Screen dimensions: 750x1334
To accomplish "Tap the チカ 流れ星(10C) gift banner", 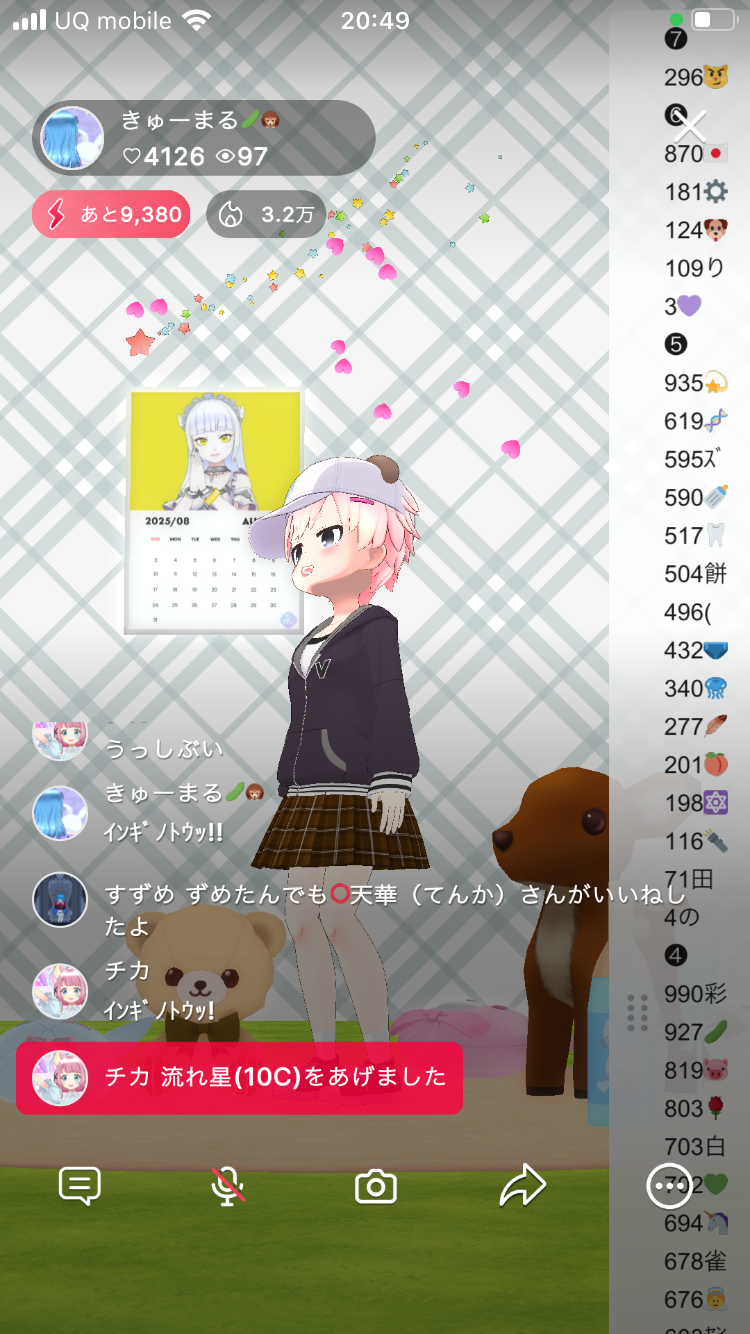I will pyautogui.click(x=239, y=1077).
